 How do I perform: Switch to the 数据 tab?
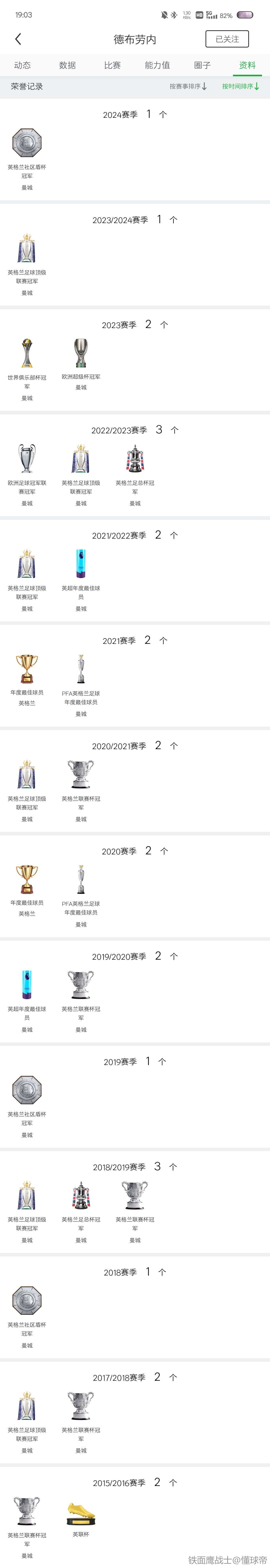coord(67,65)
